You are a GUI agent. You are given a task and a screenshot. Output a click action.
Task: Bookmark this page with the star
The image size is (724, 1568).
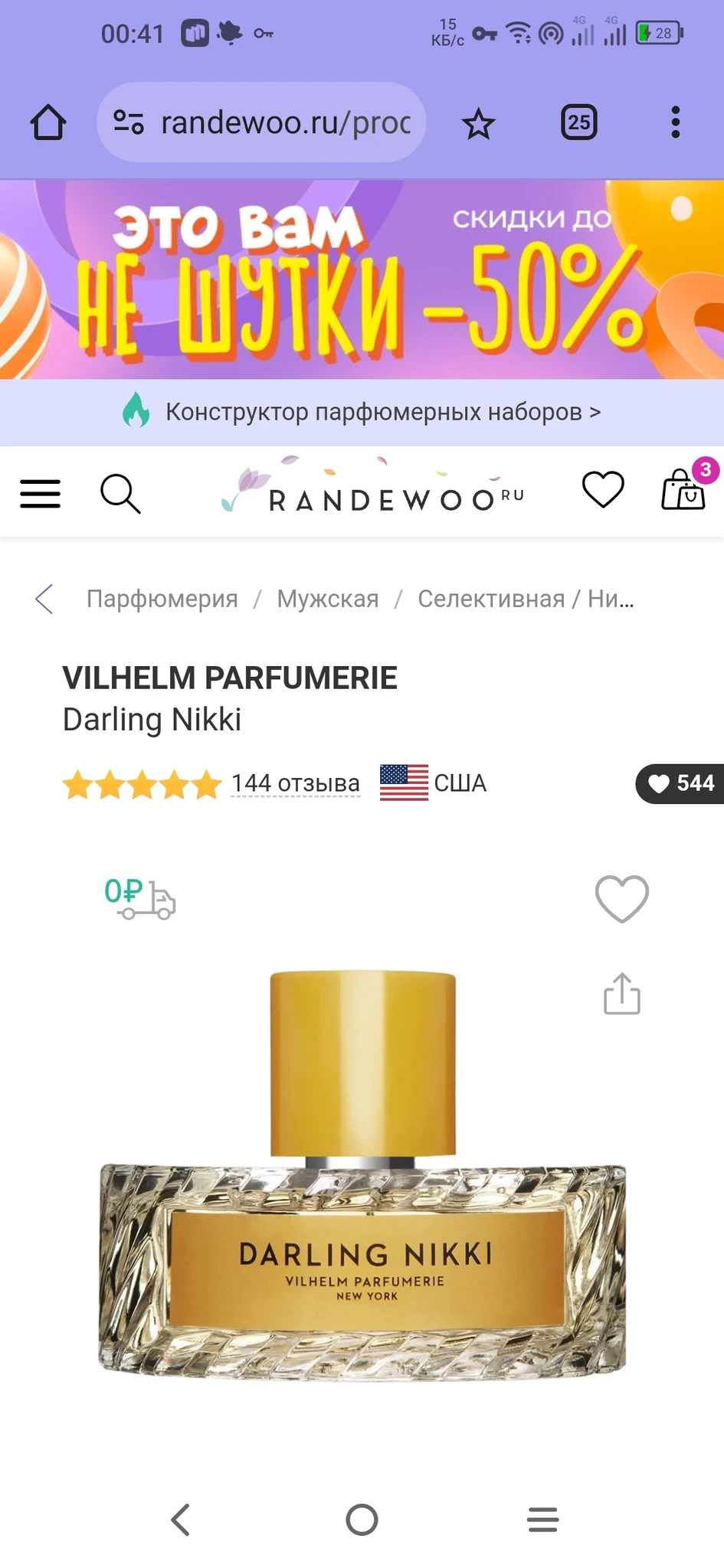click(479, 123)
